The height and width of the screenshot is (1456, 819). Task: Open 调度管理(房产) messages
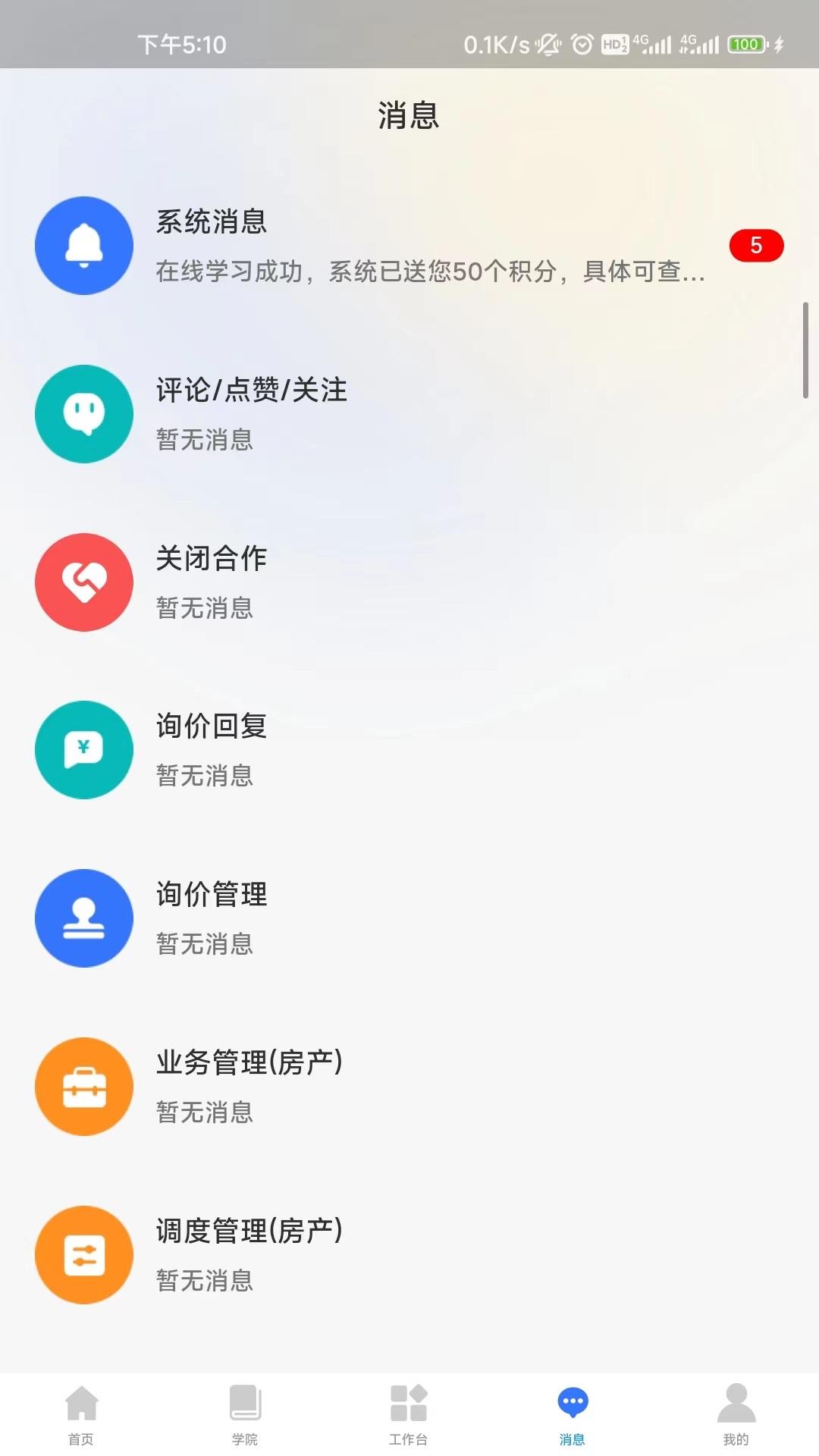[x=409, y=1255]
